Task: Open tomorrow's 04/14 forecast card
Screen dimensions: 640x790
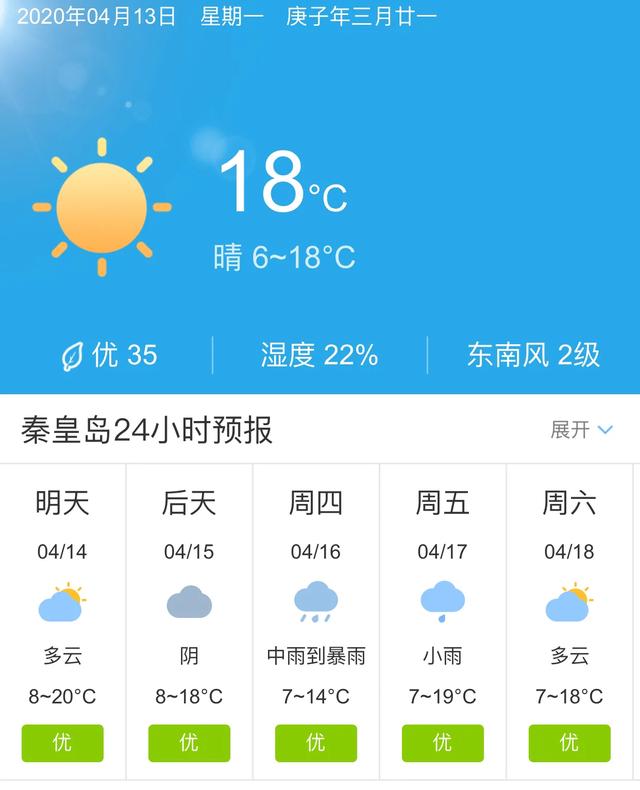Action: pyautogui.click(x=62, y=620)
